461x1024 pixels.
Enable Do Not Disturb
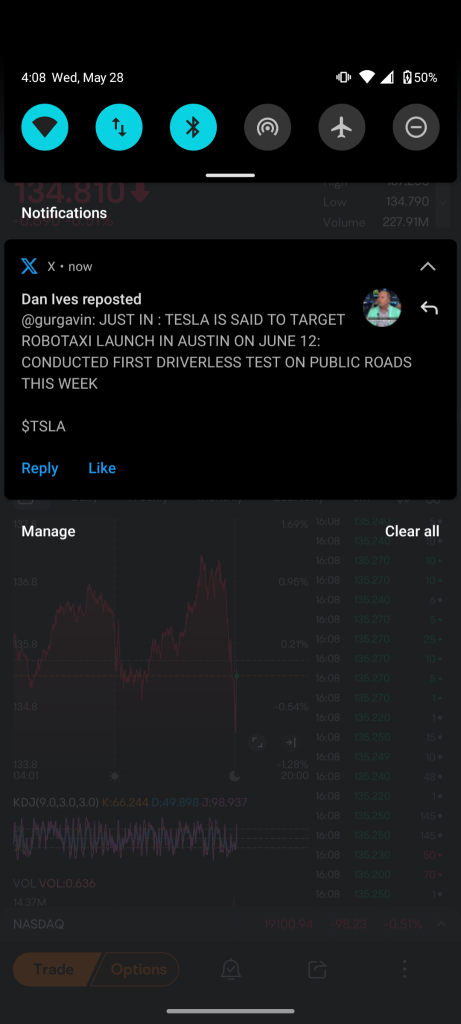pos(416,127)
